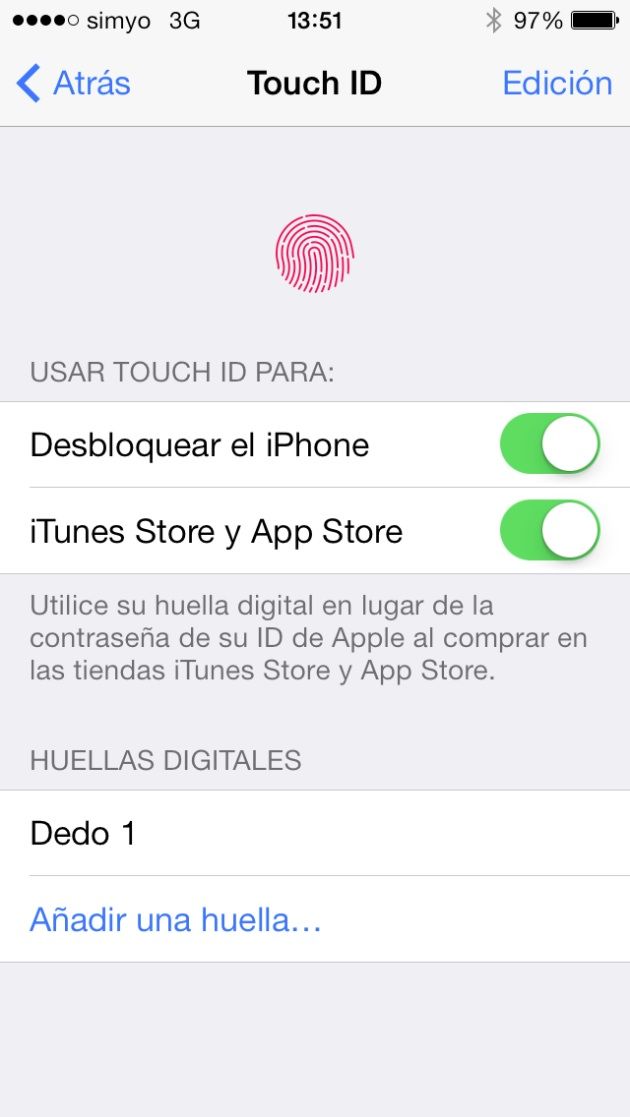Open the Dedo 1 fingerprint row
This screenshot has width=630, height=1117.
click(315, 833)
